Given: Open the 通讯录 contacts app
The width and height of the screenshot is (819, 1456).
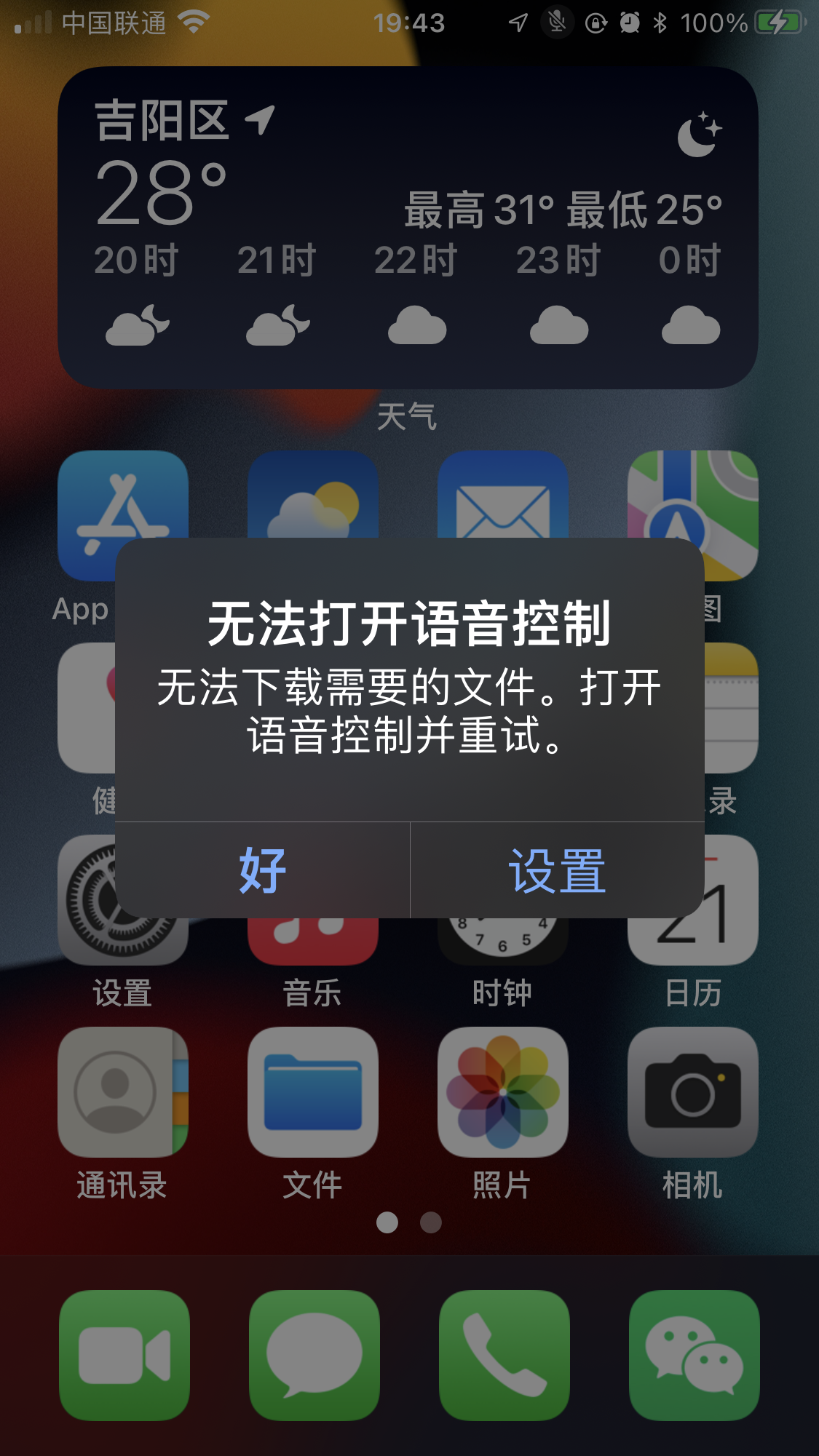Looking at the screenshot, I should tap(123, 1091).
